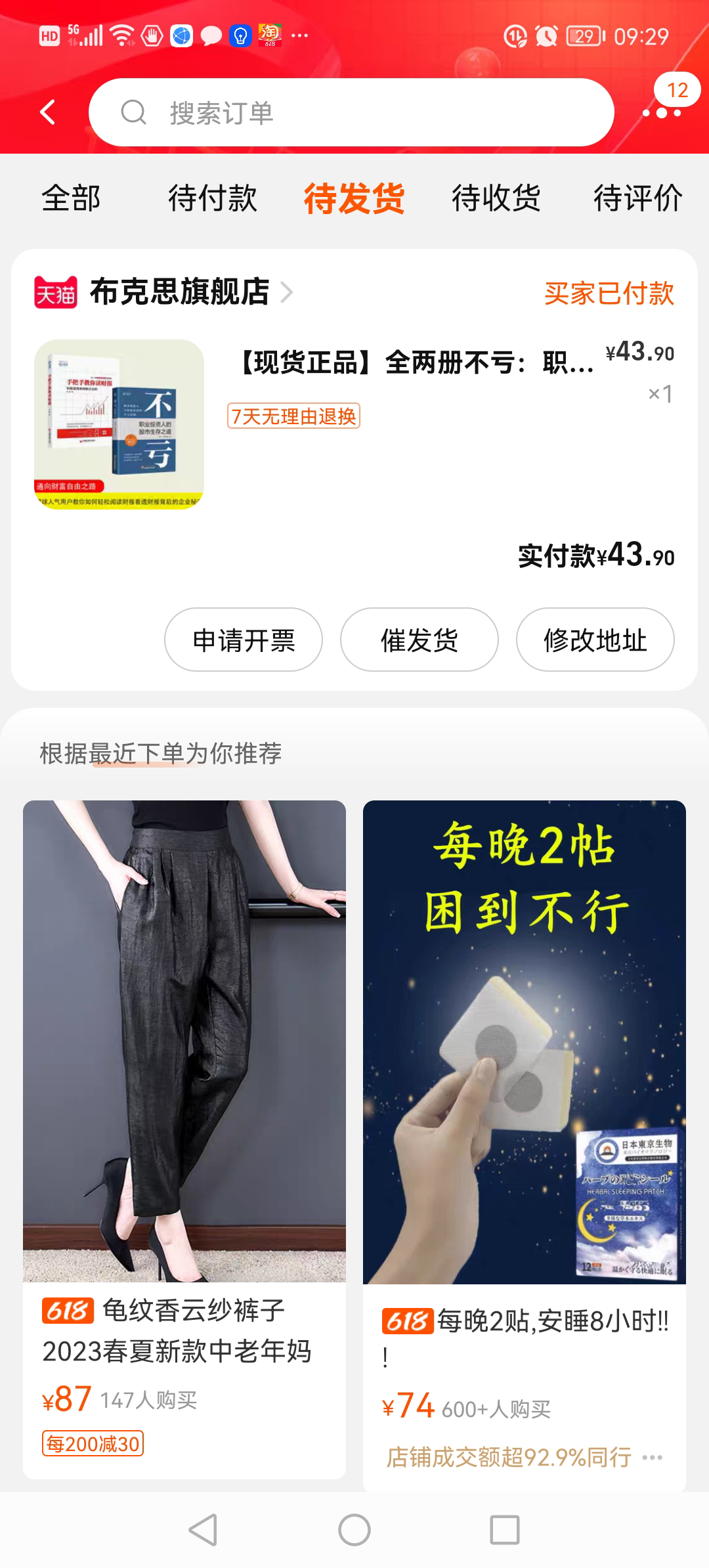The image size is (709, 1568).
Task: Open more options on the sleeping patch card
Action: coord(652,1458)
